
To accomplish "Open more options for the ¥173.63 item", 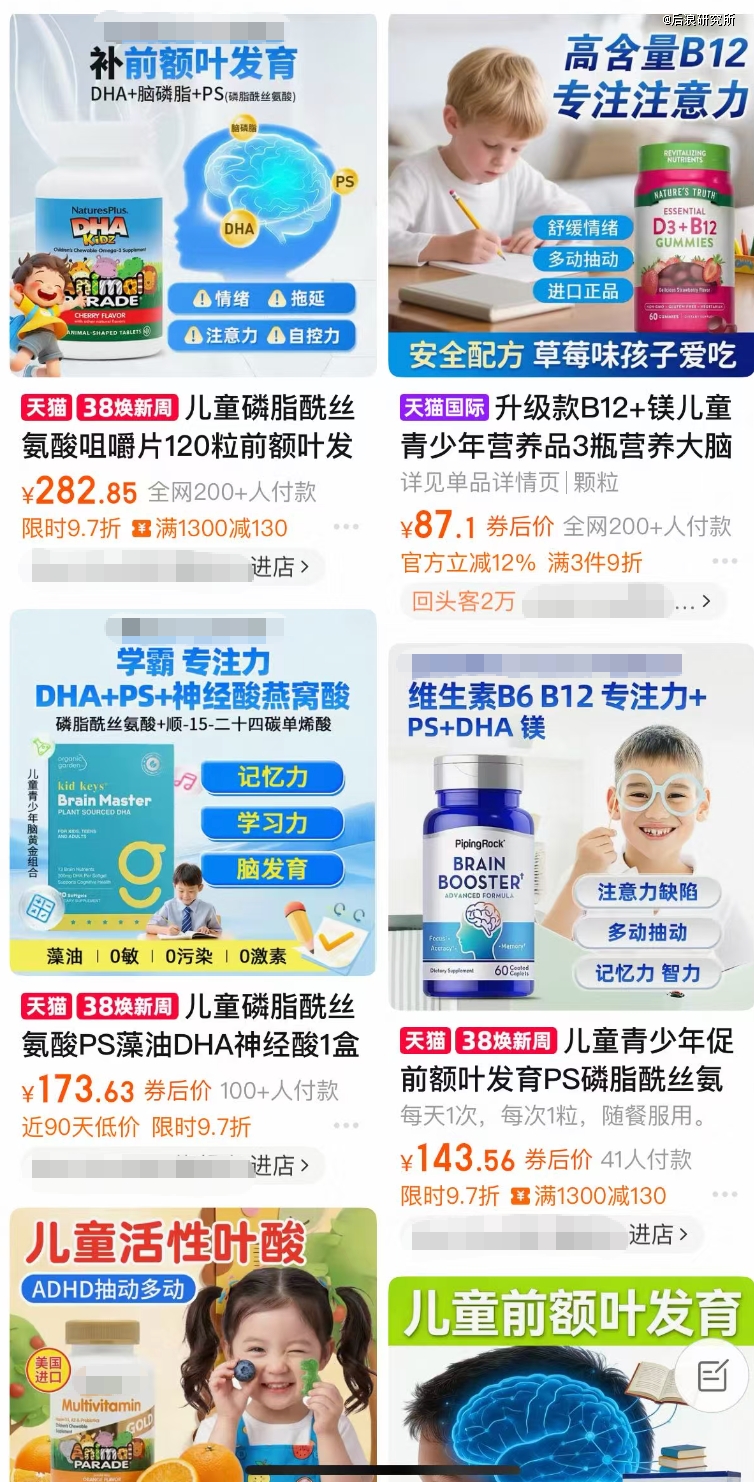I will 346,1126.
